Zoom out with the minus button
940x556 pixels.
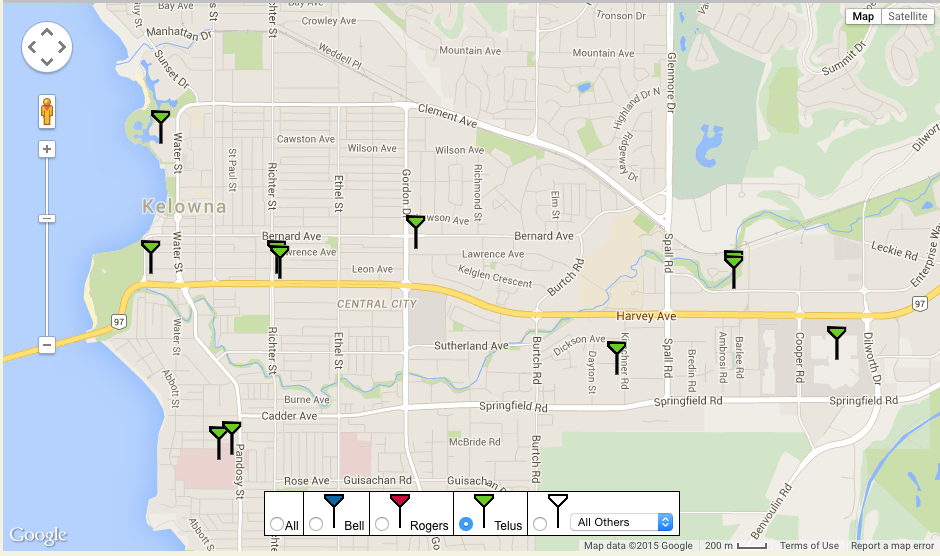point(46,345)
